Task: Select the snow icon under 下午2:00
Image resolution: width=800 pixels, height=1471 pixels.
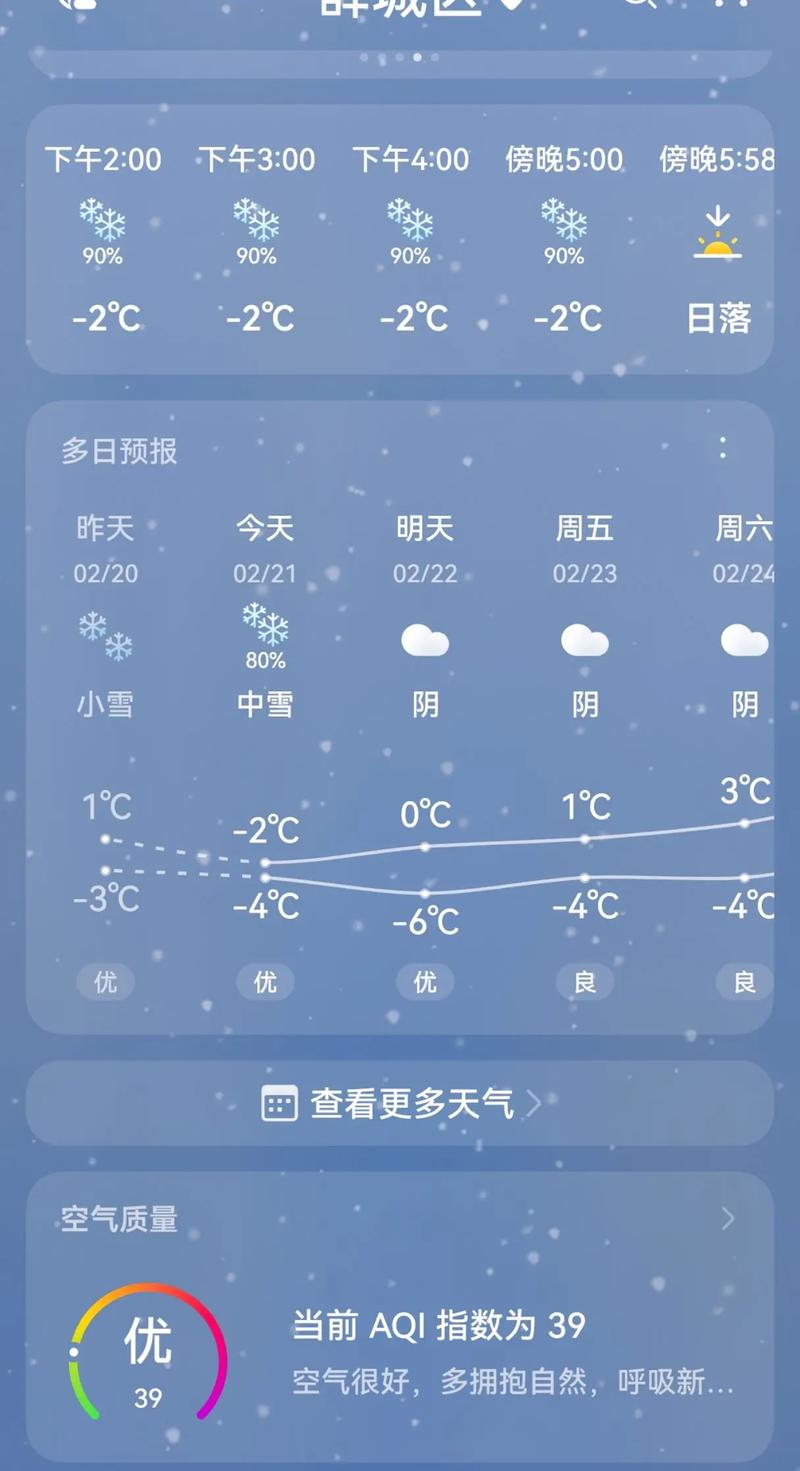Action: point(103,220)
